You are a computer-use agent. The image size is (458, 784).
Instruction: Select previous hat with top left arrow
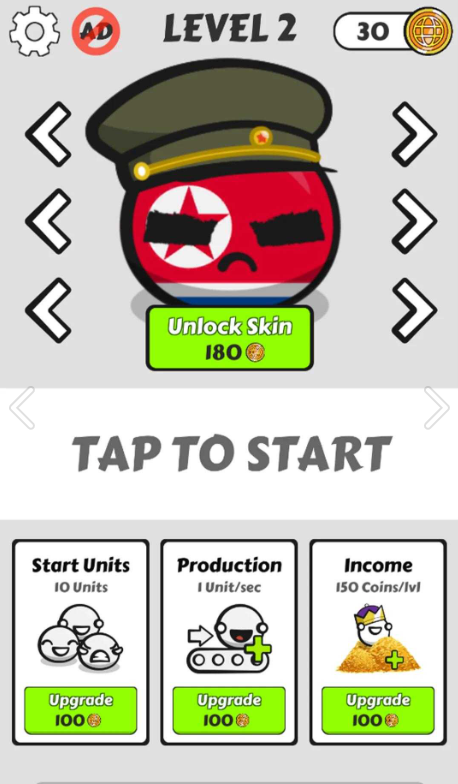click(48, 134)
